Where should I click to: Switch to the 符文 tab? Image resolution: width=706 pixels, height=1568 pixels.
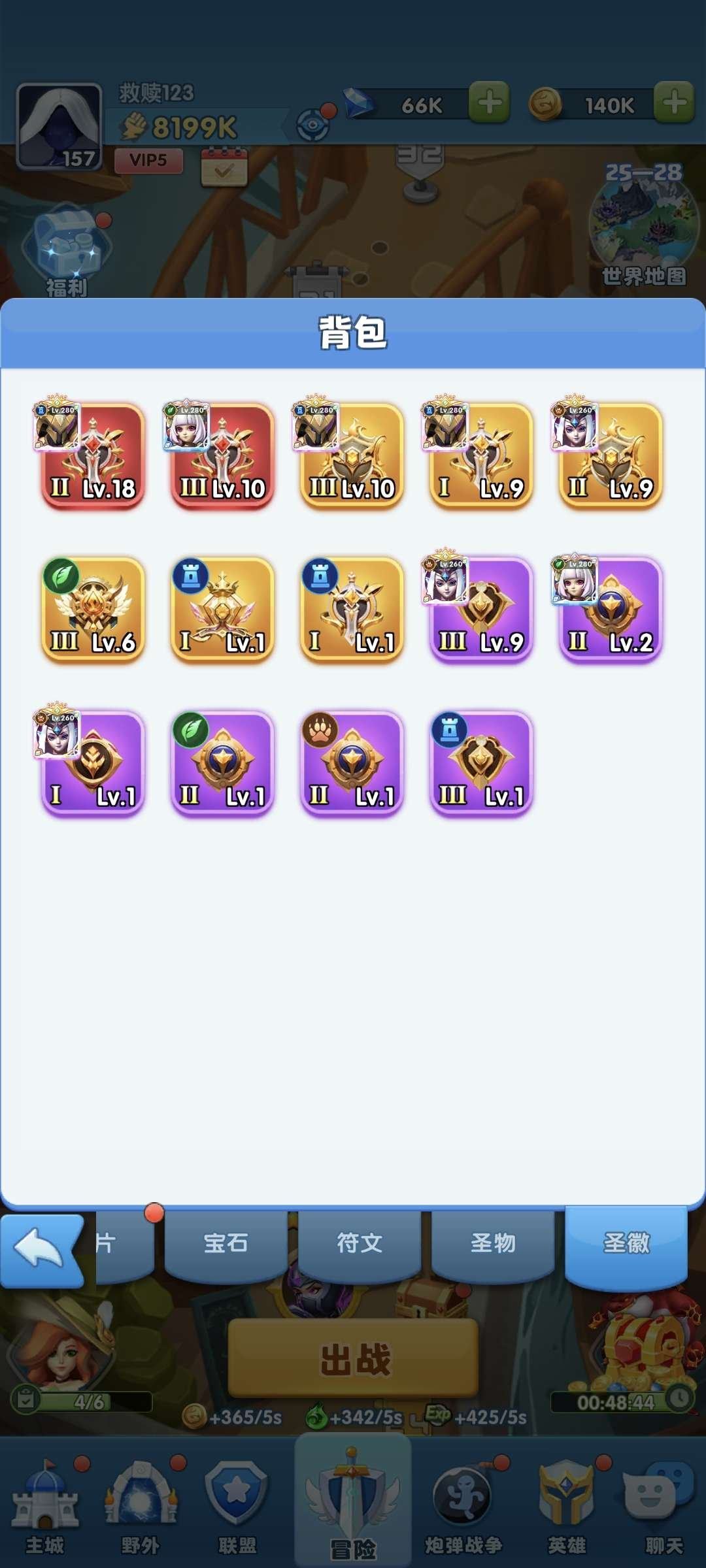click(360, 1243)
